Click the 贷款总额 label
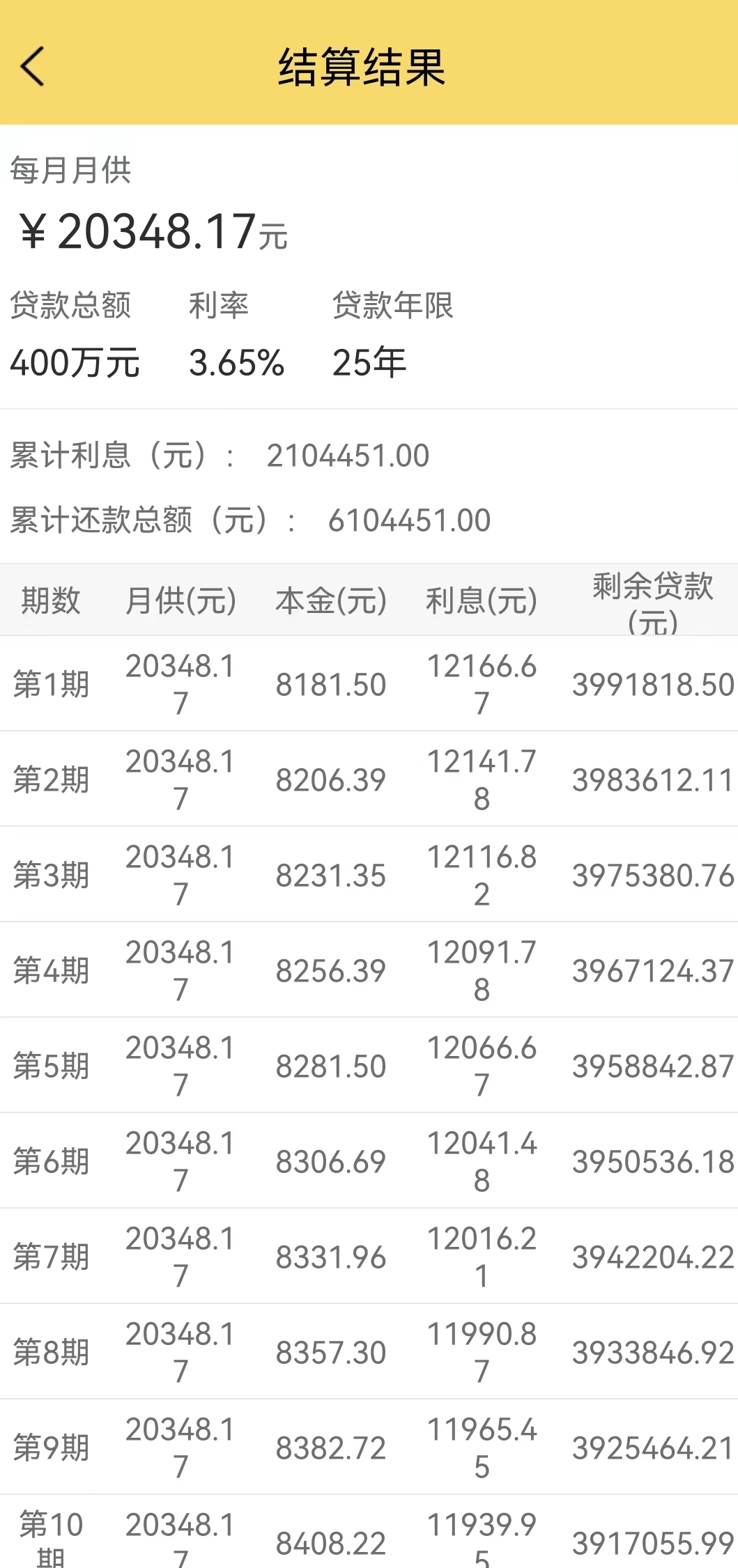Screen dimensions: 738x1568 point(70,304)
